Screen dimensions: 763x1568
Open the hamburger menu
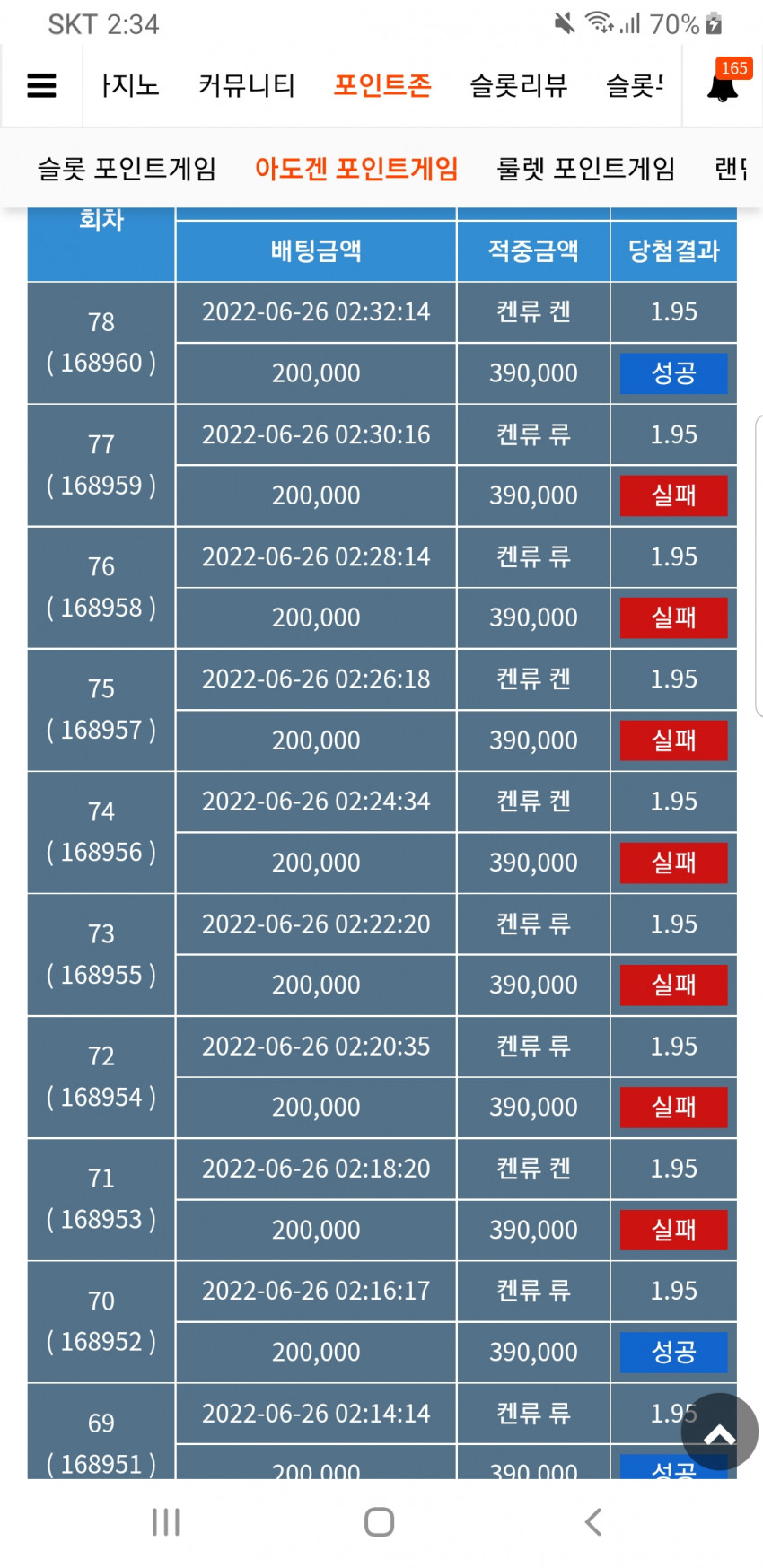(41, 85)
